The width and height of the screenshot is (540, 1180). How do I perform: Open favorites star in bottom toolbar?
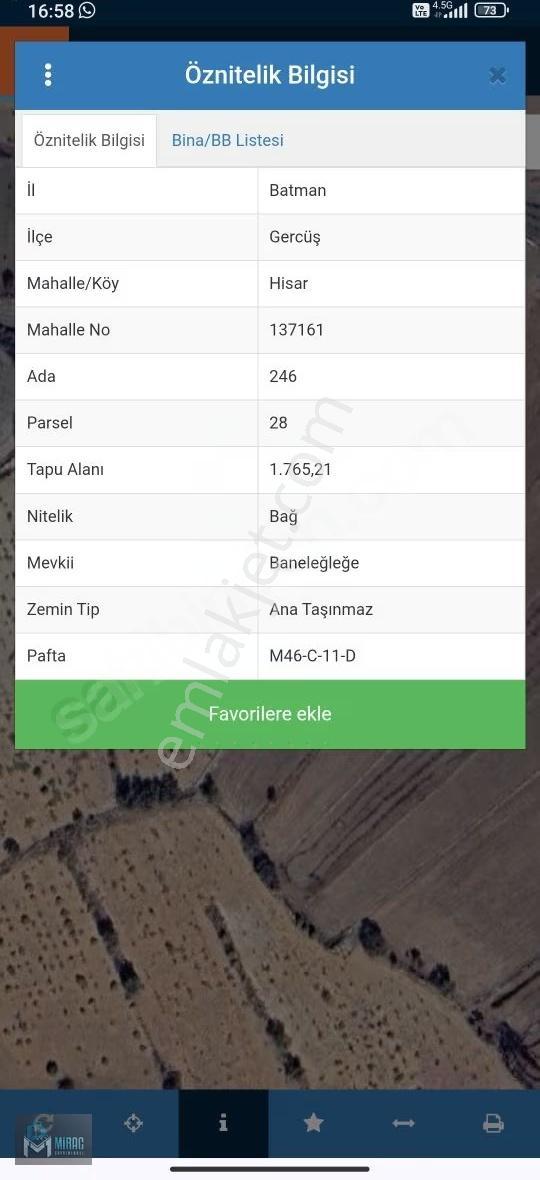(314, 1124)
